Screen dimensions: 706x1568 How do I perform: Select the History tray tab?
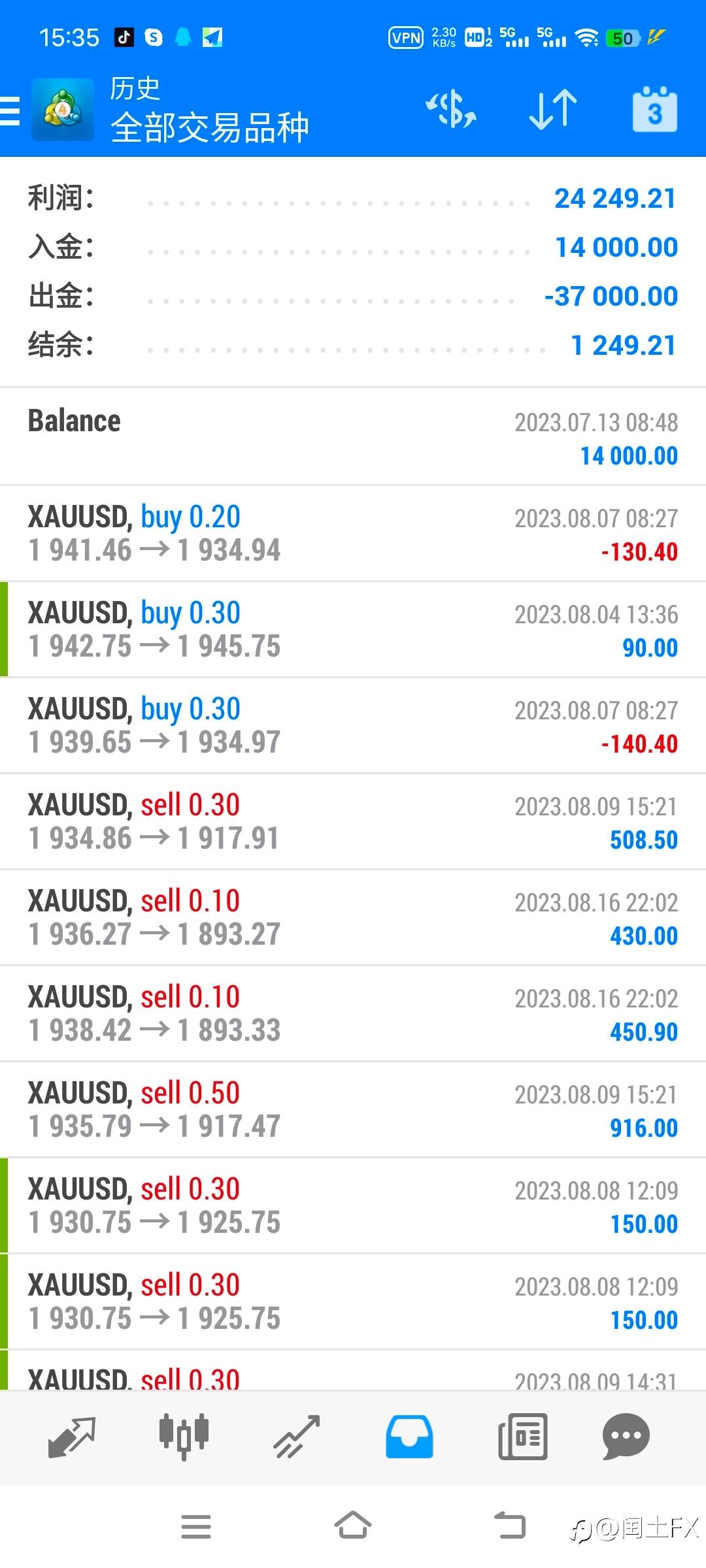[x=409, y=1437]
